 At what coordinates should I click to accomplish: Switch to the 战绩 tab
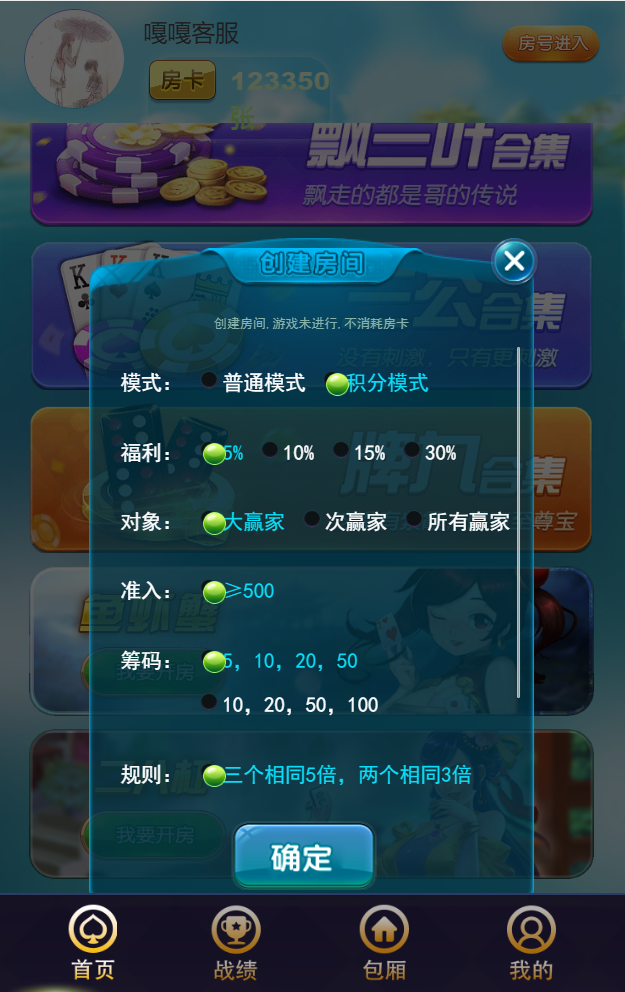tap(235, 944)
